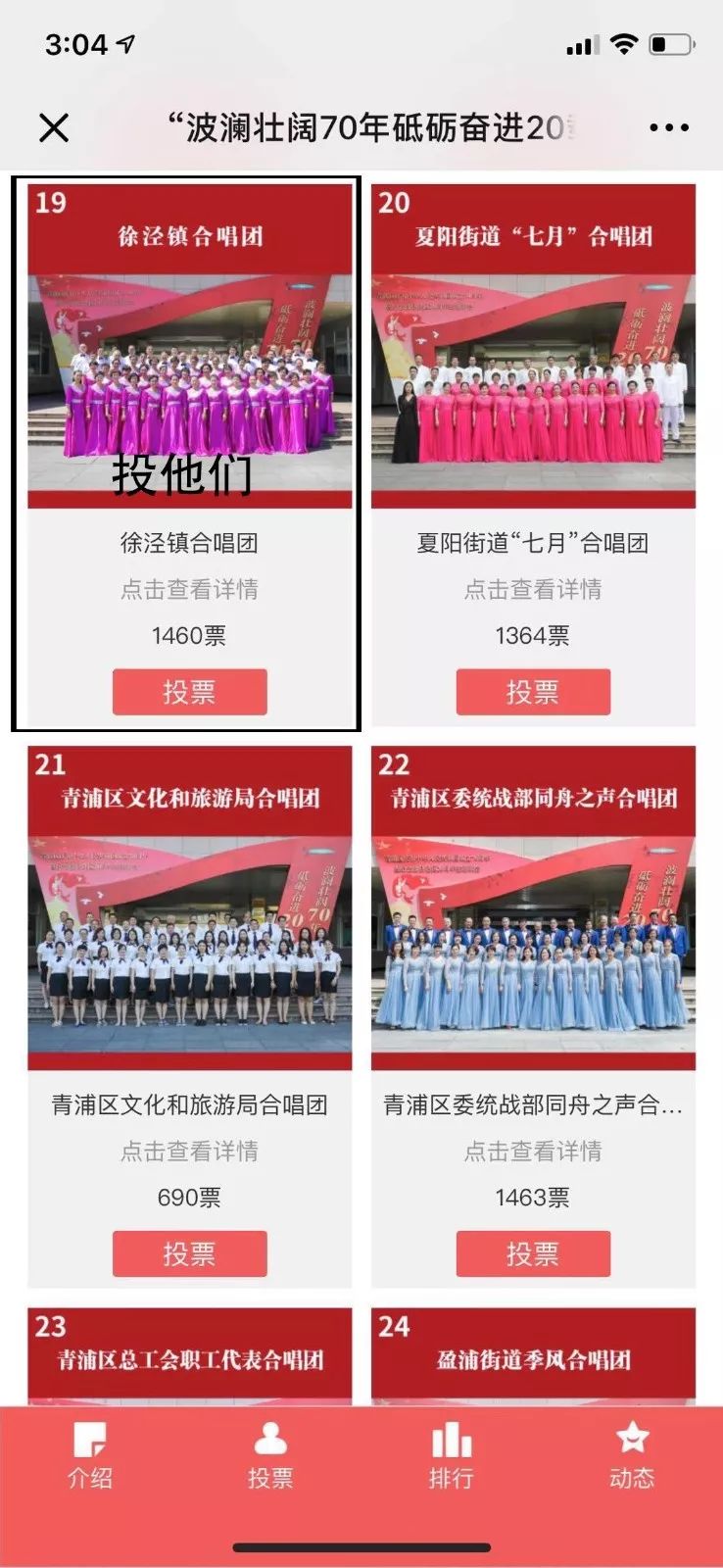Switch to the 介绍 tab
Screen dimensions: 723x1568
point(90,1457)
